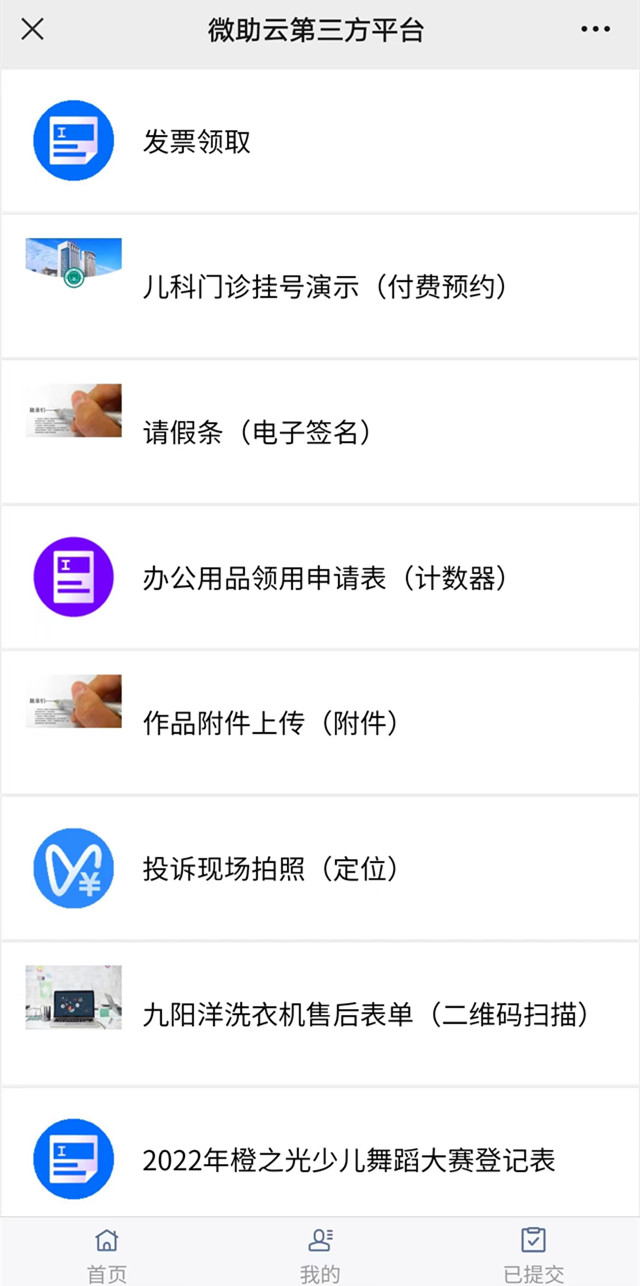Open the three-dot overflow menu

595,30
